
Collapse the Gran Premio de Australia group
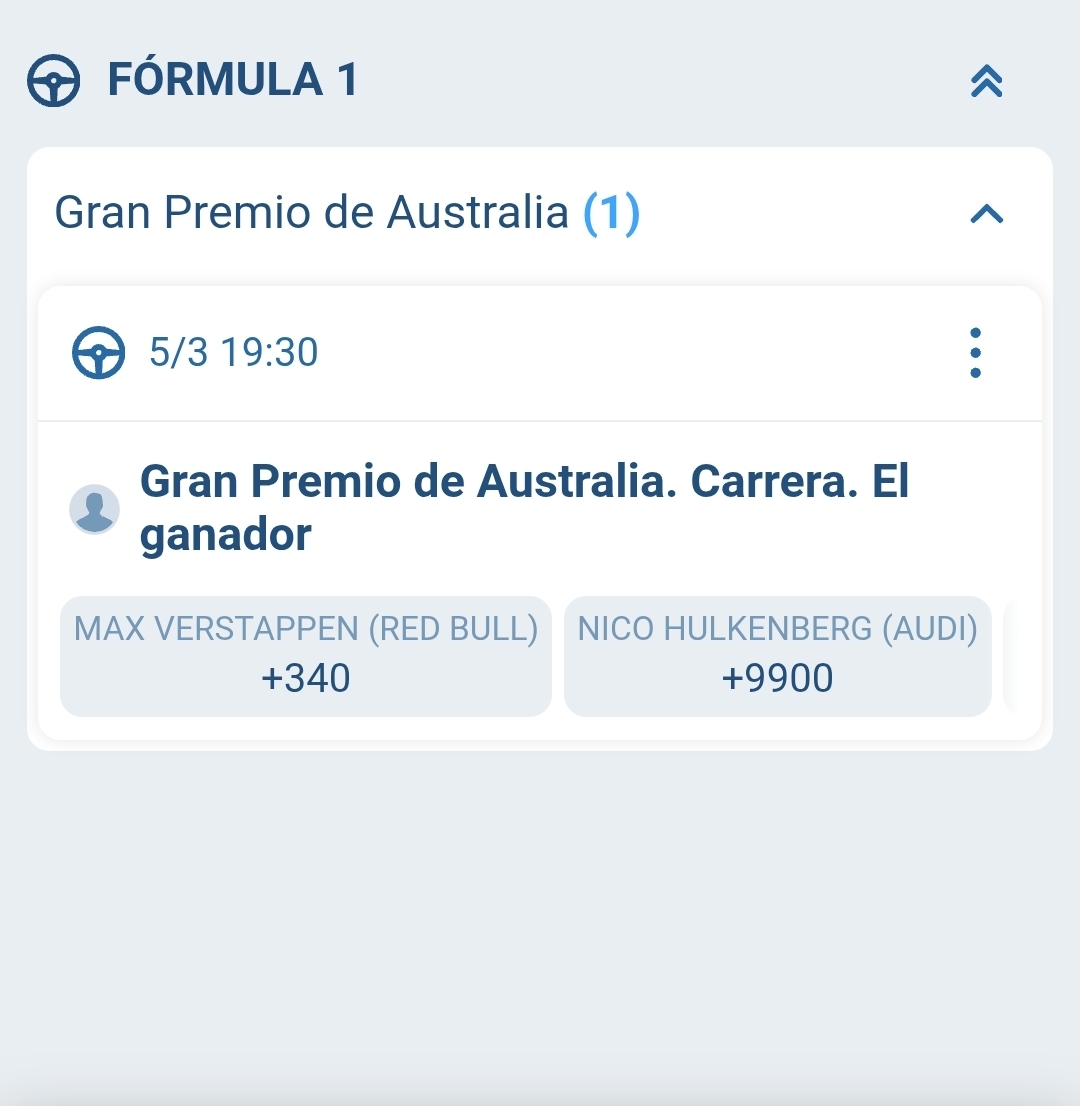(x=986, y=213)
